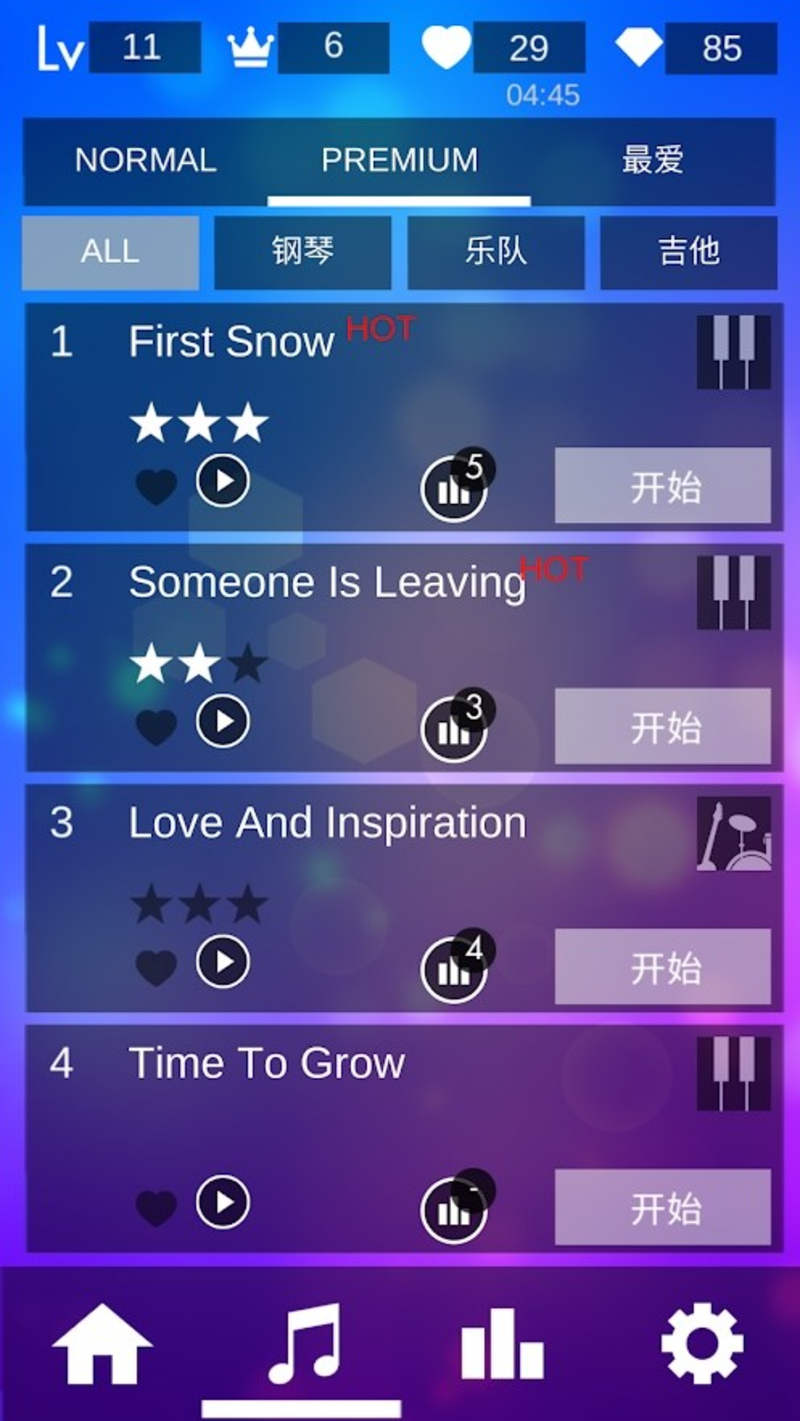Image resolution: width=800 pixels, height=1421 pixels.
Task: Switch to the 最爱 favorites tab
Action: coord(652,160)
